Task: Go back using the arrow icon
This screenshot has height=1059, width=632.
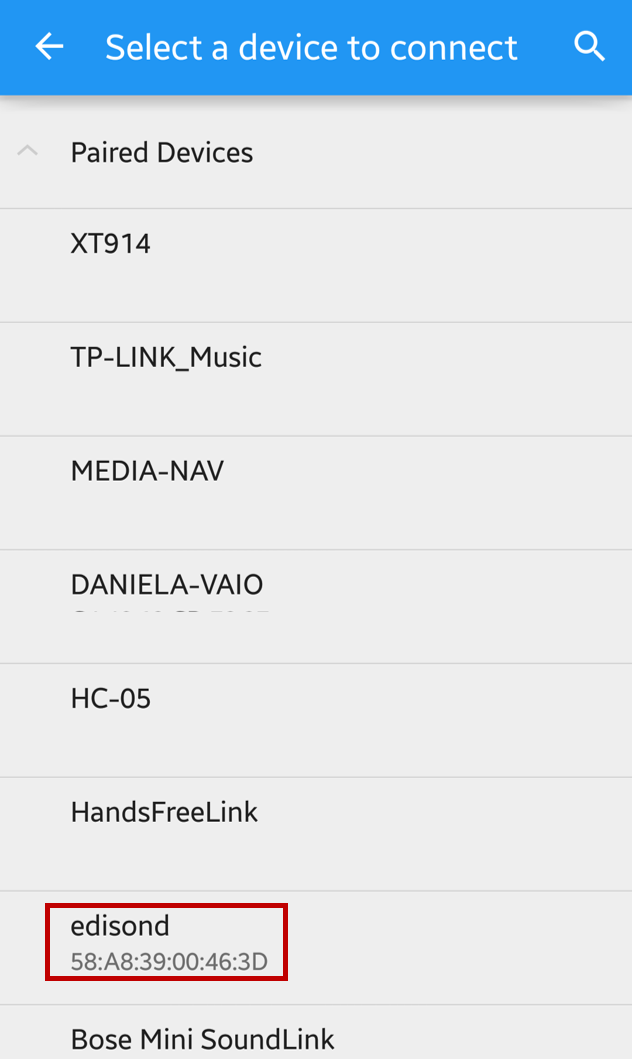Action: (49, 47)
